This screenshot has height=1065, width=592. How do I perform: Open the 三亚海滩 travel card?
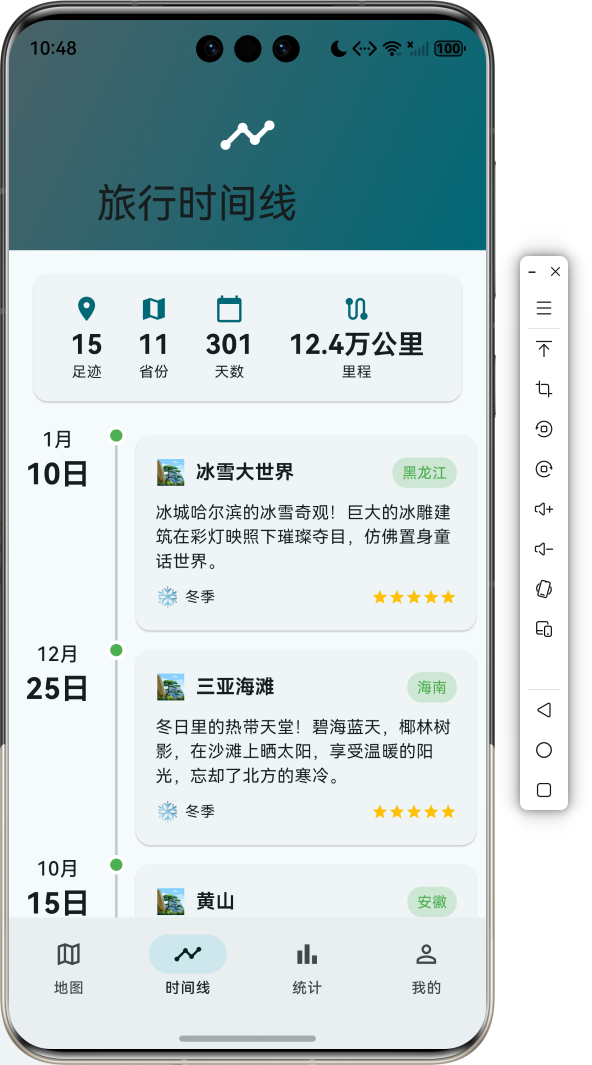pyautogui.click(x=306, y=747)
